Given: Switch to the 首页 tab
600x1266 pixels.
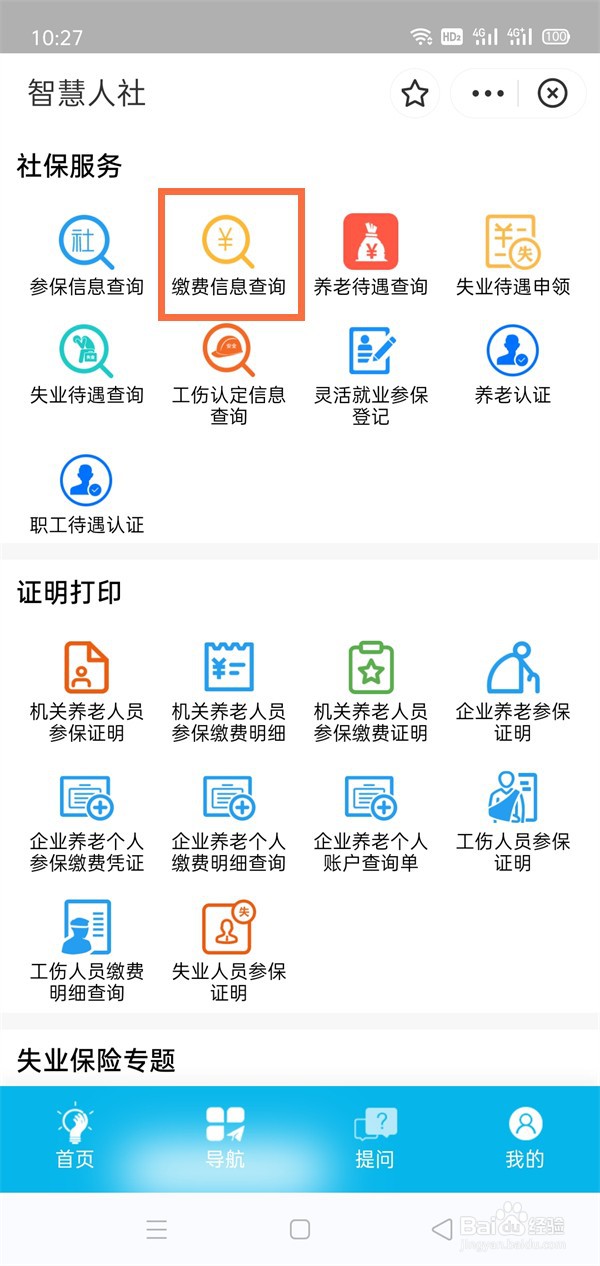Looking at the screenshot, I should click(75, 1138).
